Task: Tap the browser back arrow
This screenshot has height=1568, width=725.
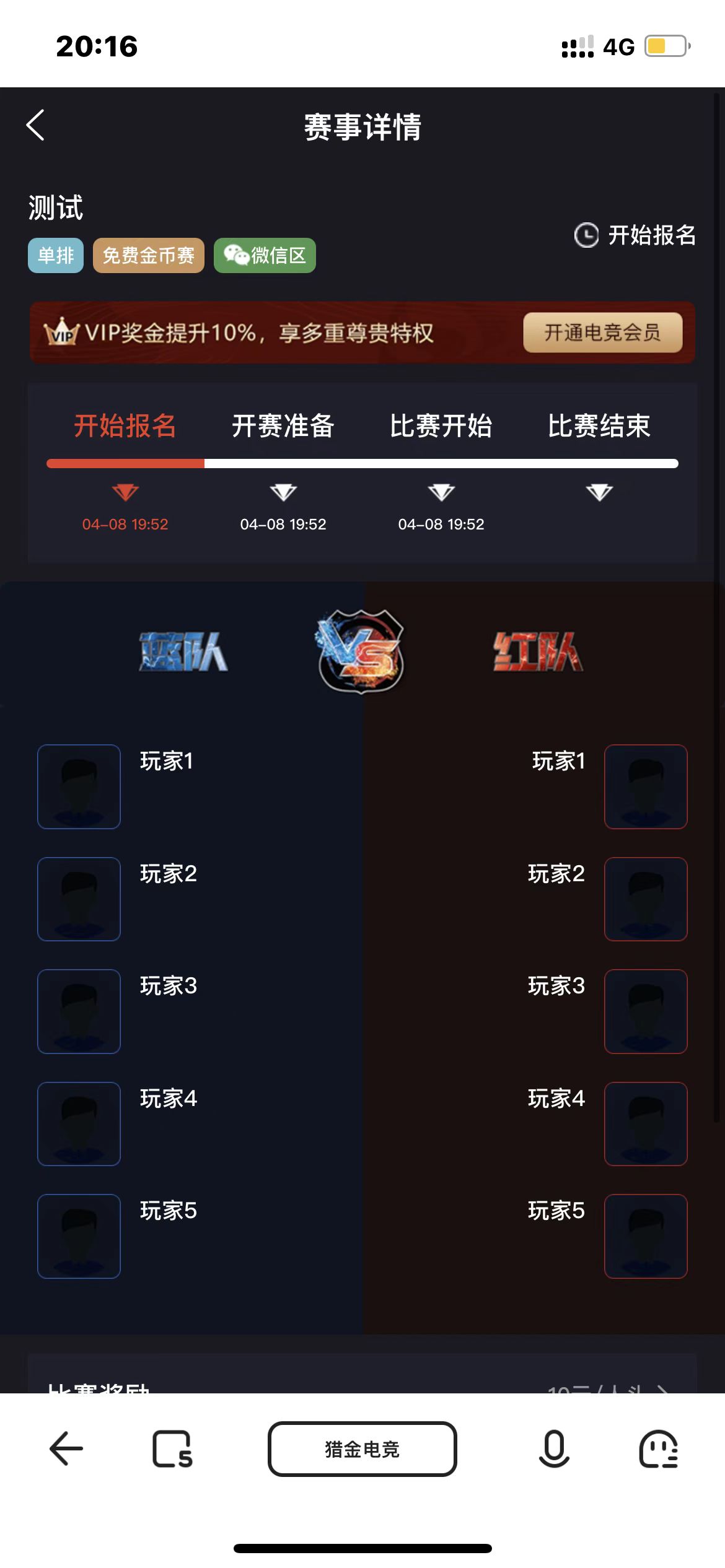Action: tap(66, 1448)
